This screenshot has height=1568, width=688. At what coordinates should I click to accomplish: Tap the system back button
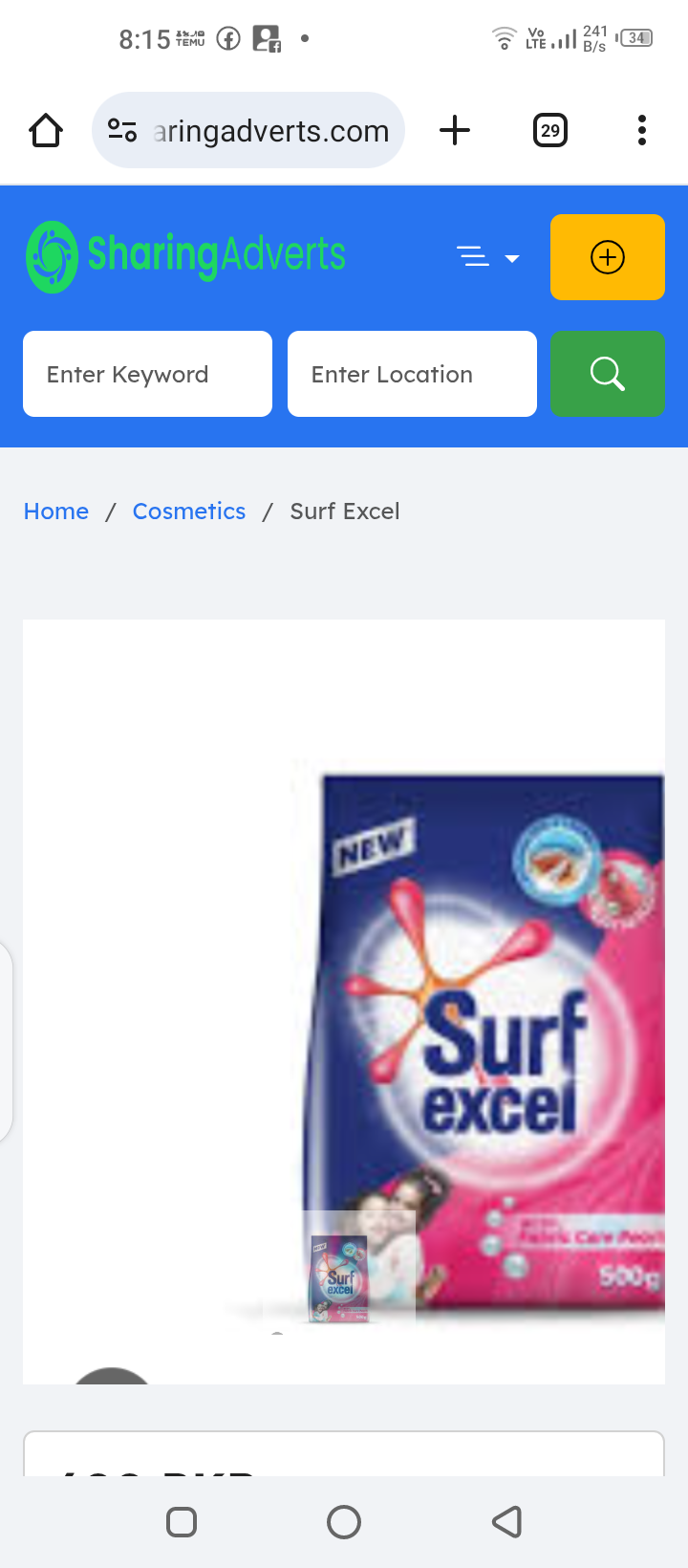(x=507, y=1521)
